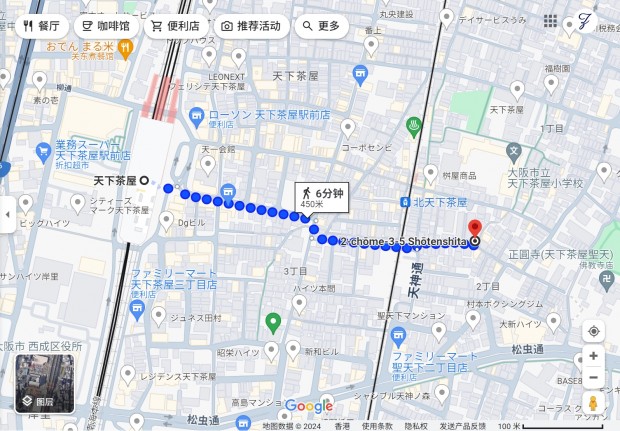Viewport: 620px width, 431px height.
Task: Open the 隐私权 privacy link
Action: coord(417,425)
